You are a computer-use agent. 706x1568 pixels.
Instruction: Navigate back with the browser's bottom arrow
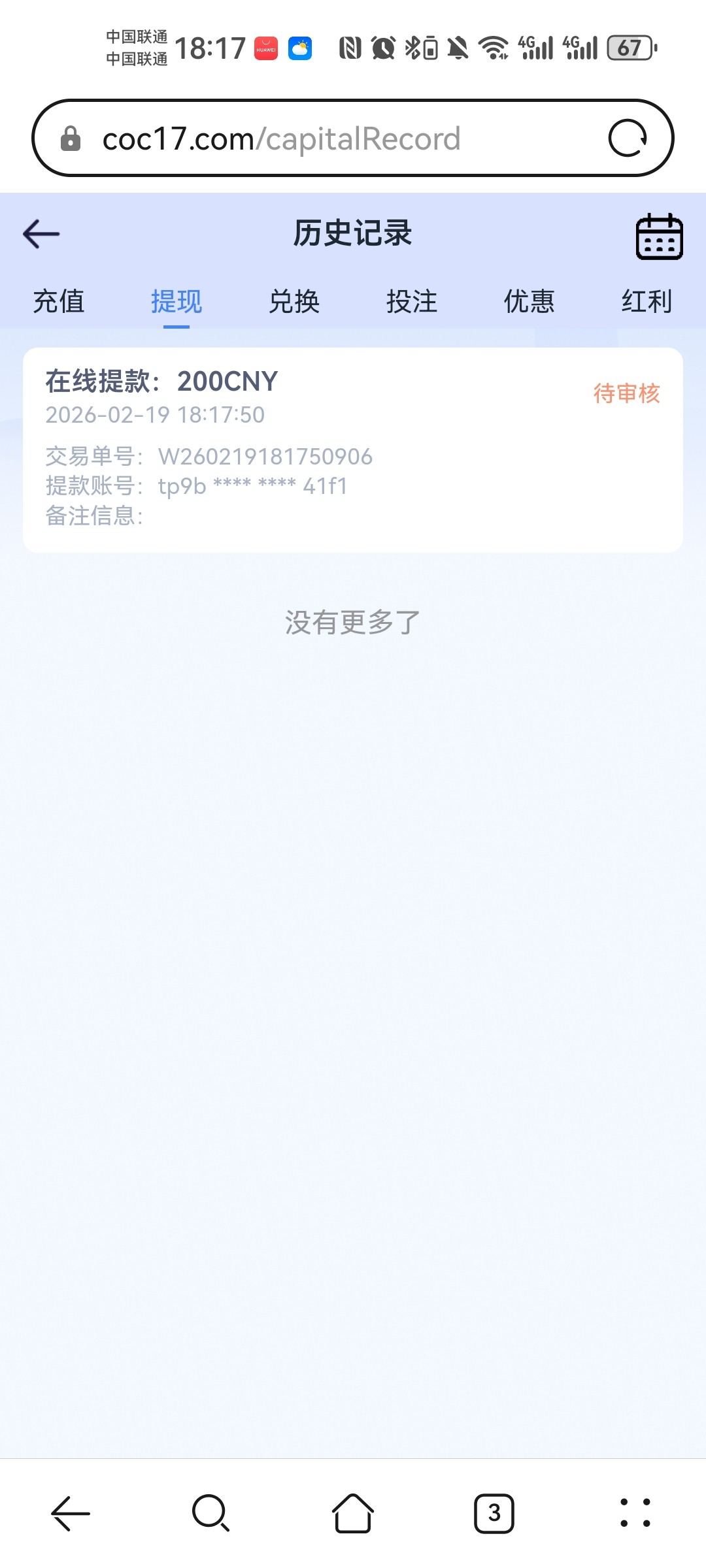point(71,1513)
